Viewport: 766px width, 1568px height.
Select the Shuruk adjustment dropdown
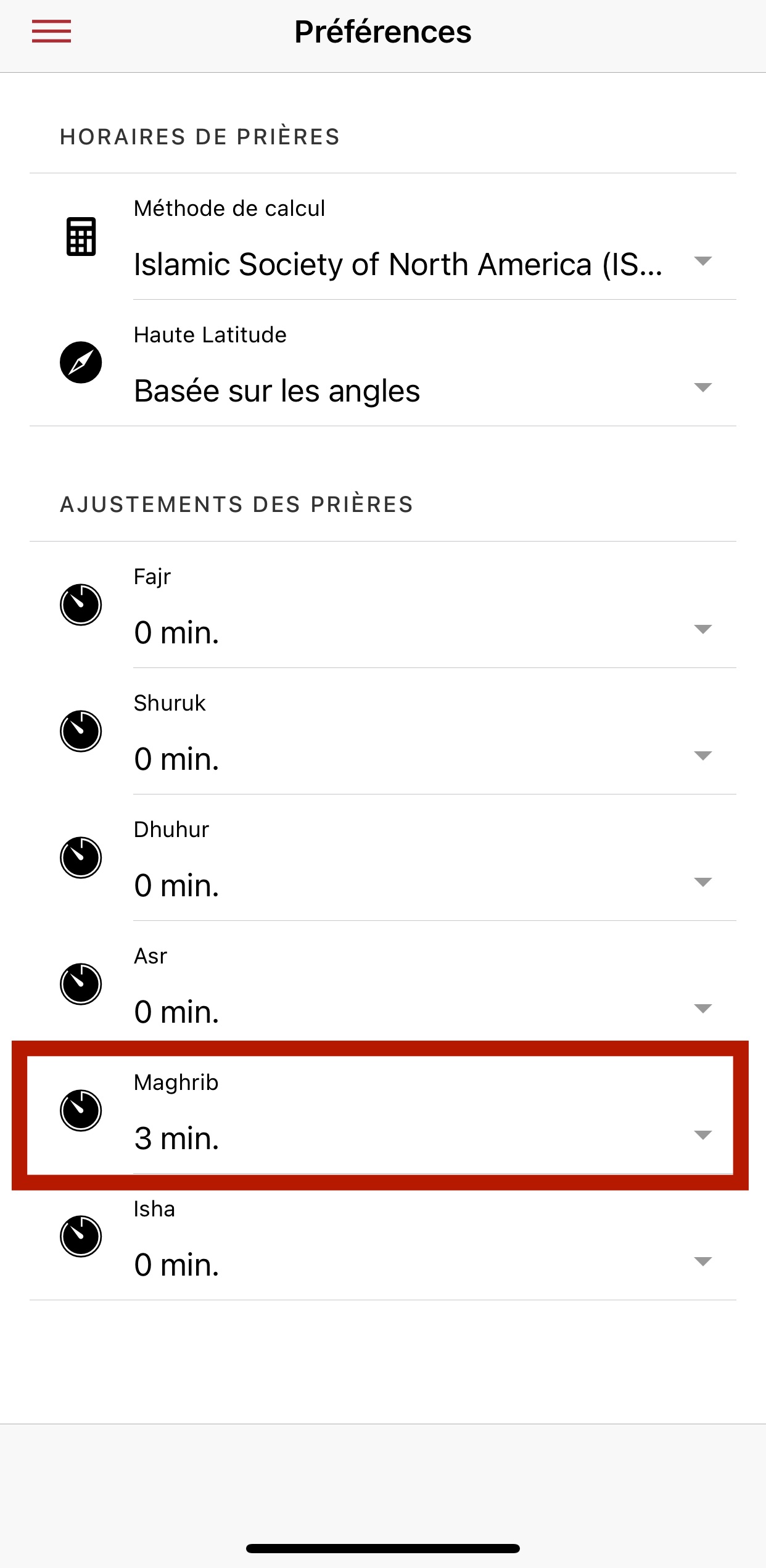pyautogui.click(x=422, y=758)
